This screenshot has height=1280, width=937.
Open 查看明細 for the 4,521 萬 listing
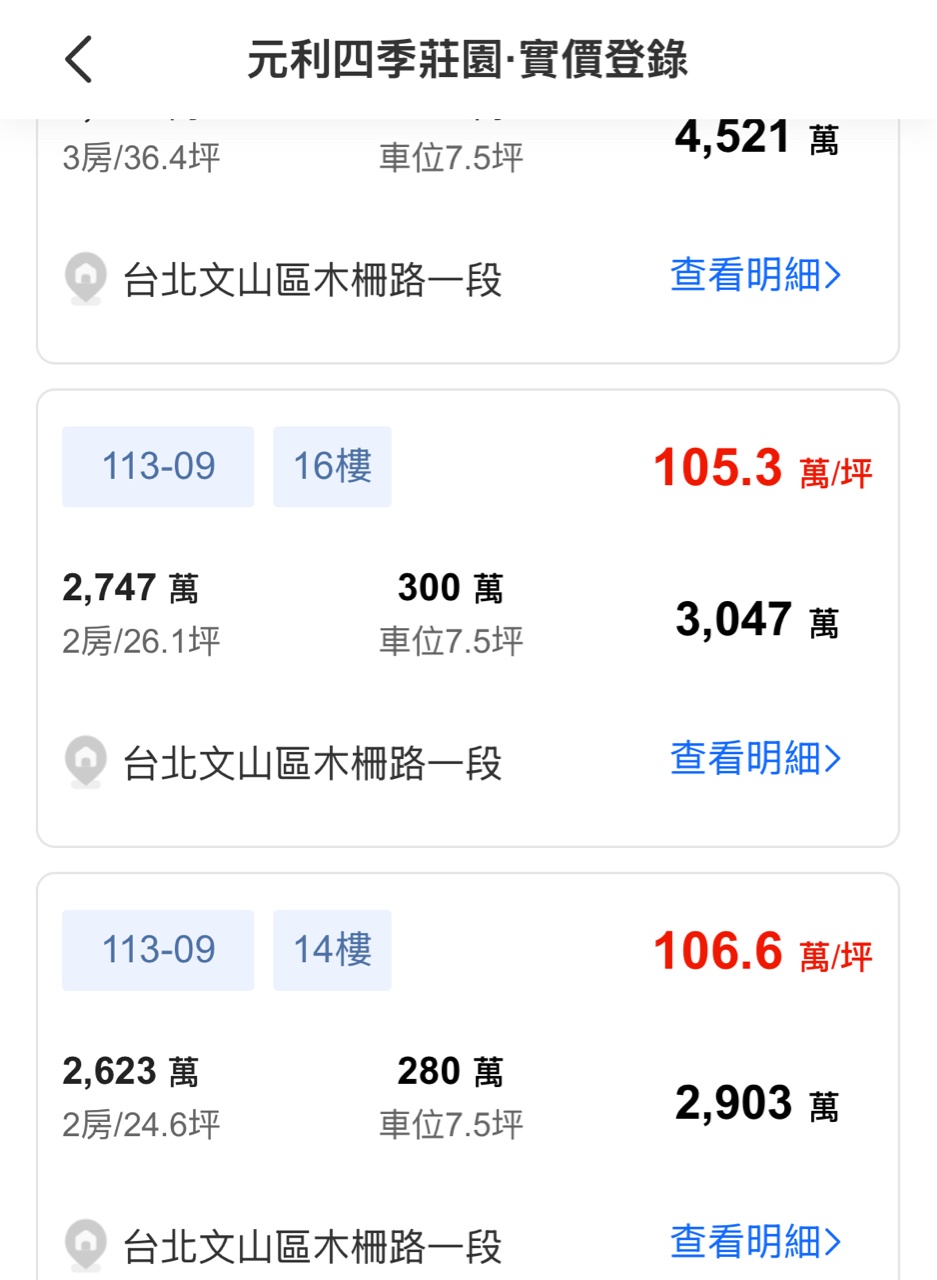pos(755,275)
